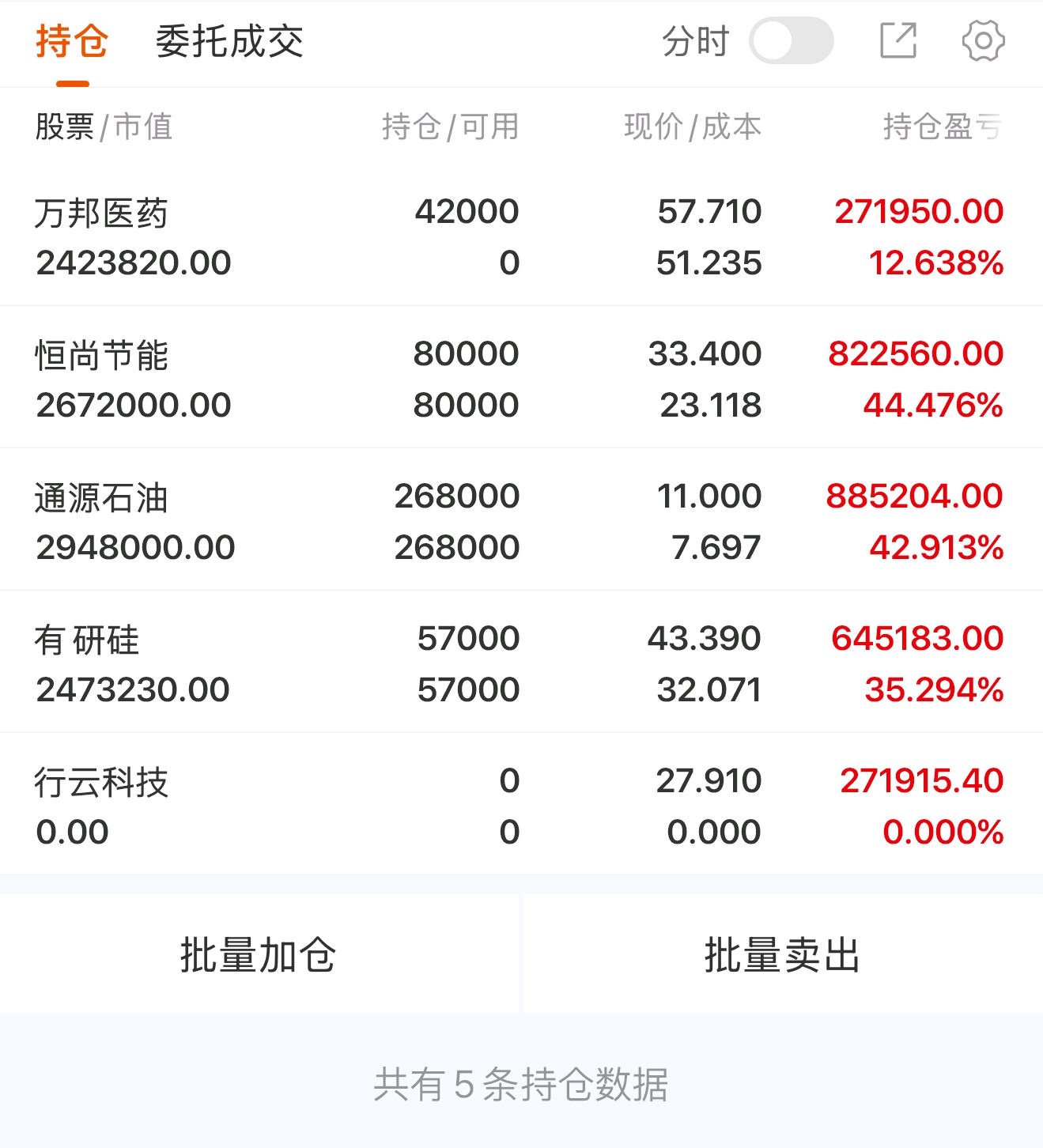The image size is (1043, 1148).
Task: Switch to the 委托成交 tab
Action: (x=229, y=42)
